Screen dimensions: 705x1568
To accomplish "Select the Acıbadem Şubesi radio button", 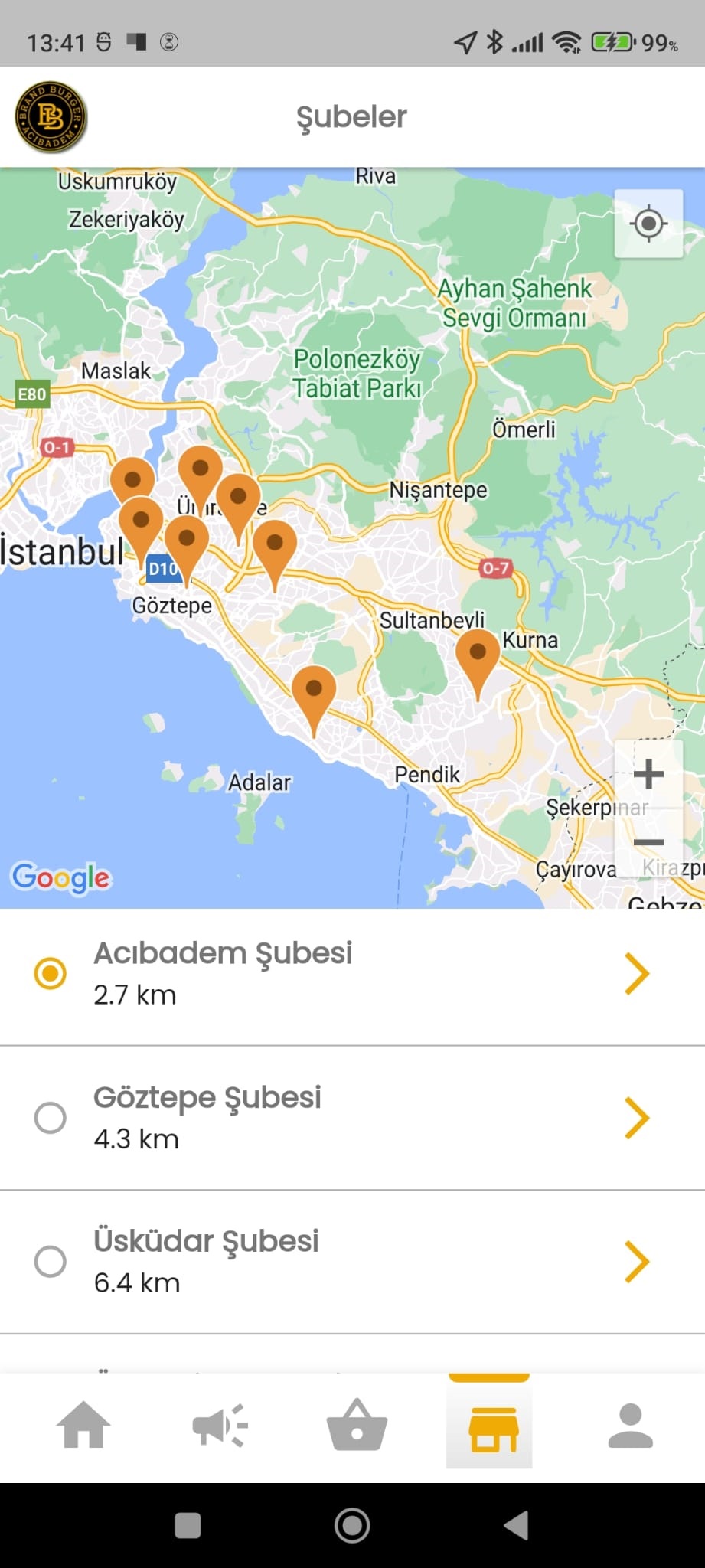I will (51, 973).
